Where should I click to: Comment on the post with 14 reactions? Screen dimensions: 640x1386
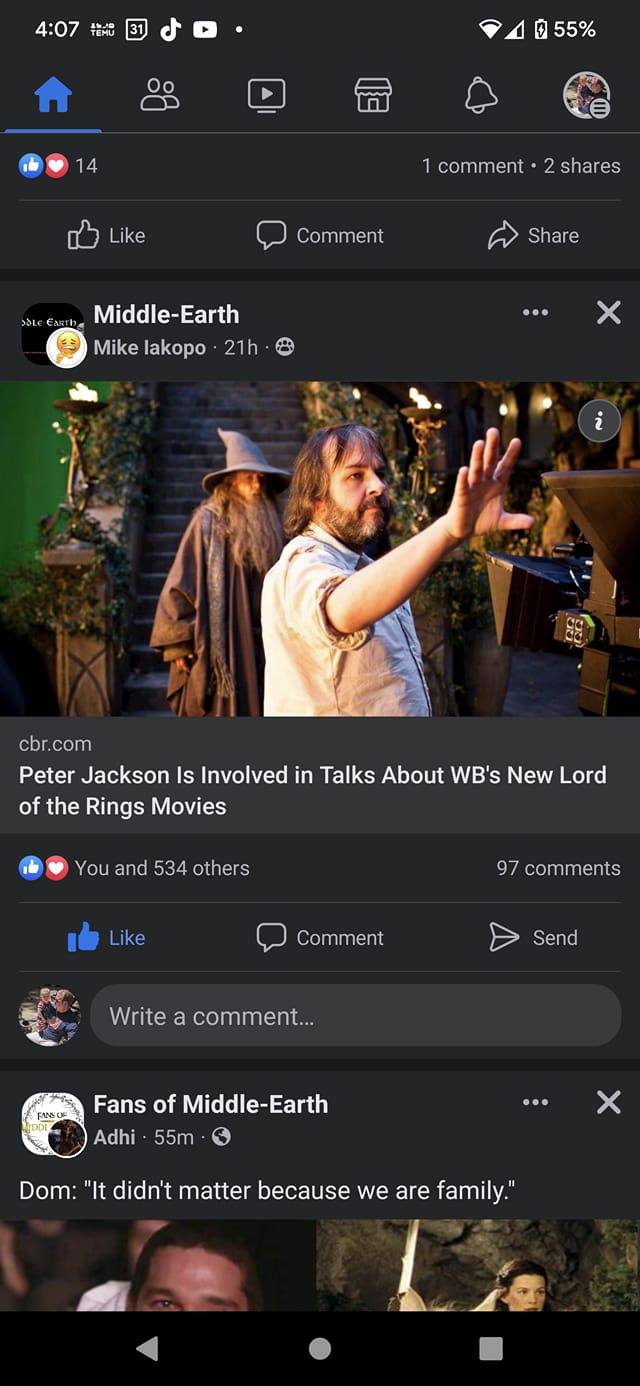tap(320, 235)
